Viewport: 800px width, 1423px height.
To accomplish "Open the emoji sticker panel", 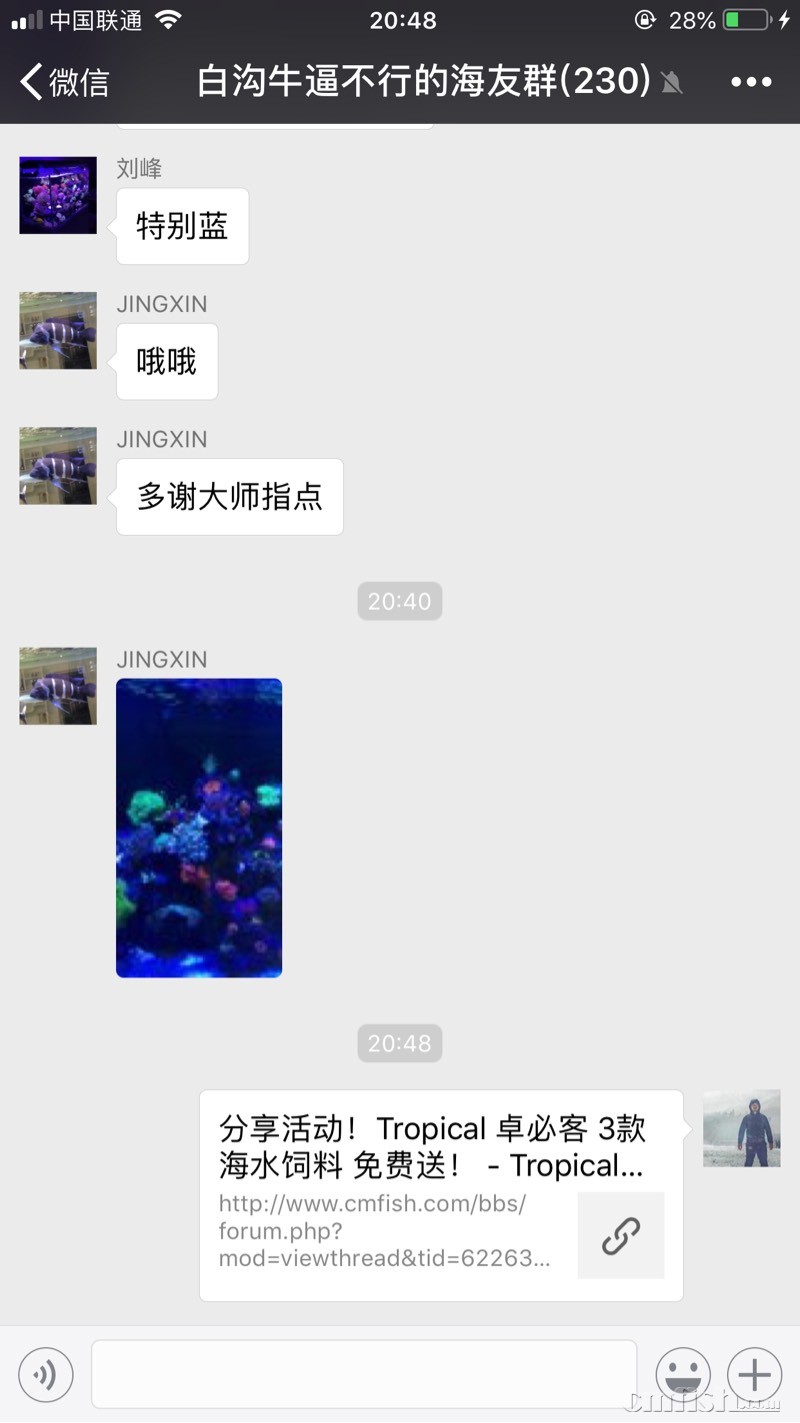I will tap(683, 1375).
